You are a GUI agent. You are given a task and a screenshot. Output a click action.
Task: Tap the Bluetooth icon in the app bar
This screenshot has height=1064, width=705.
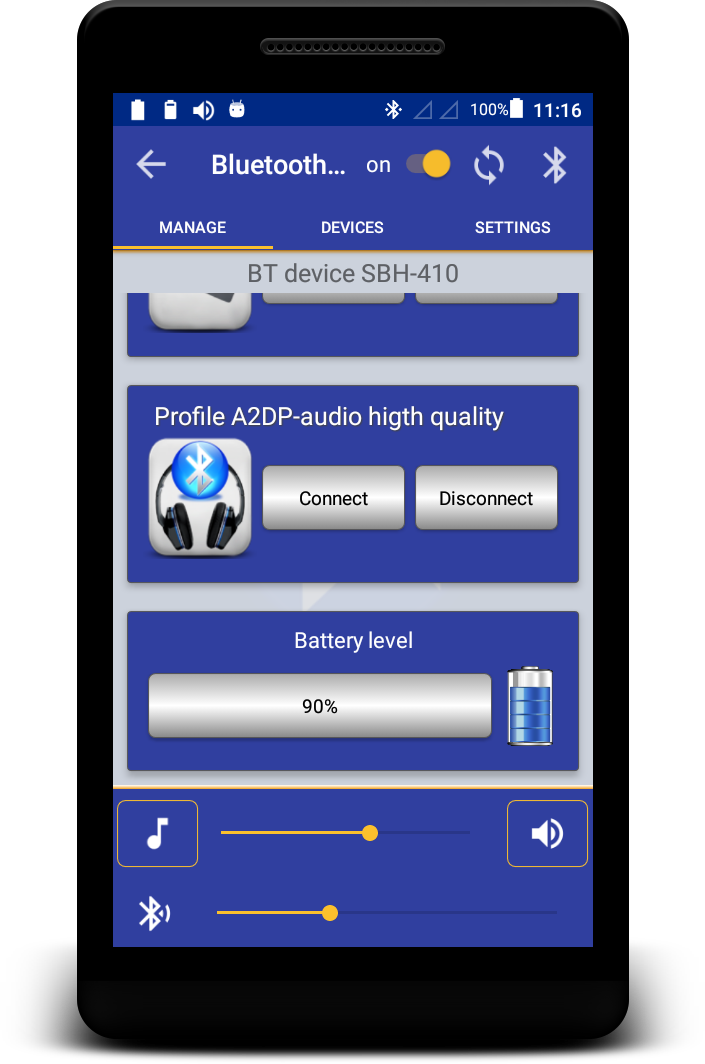(554, 165)
